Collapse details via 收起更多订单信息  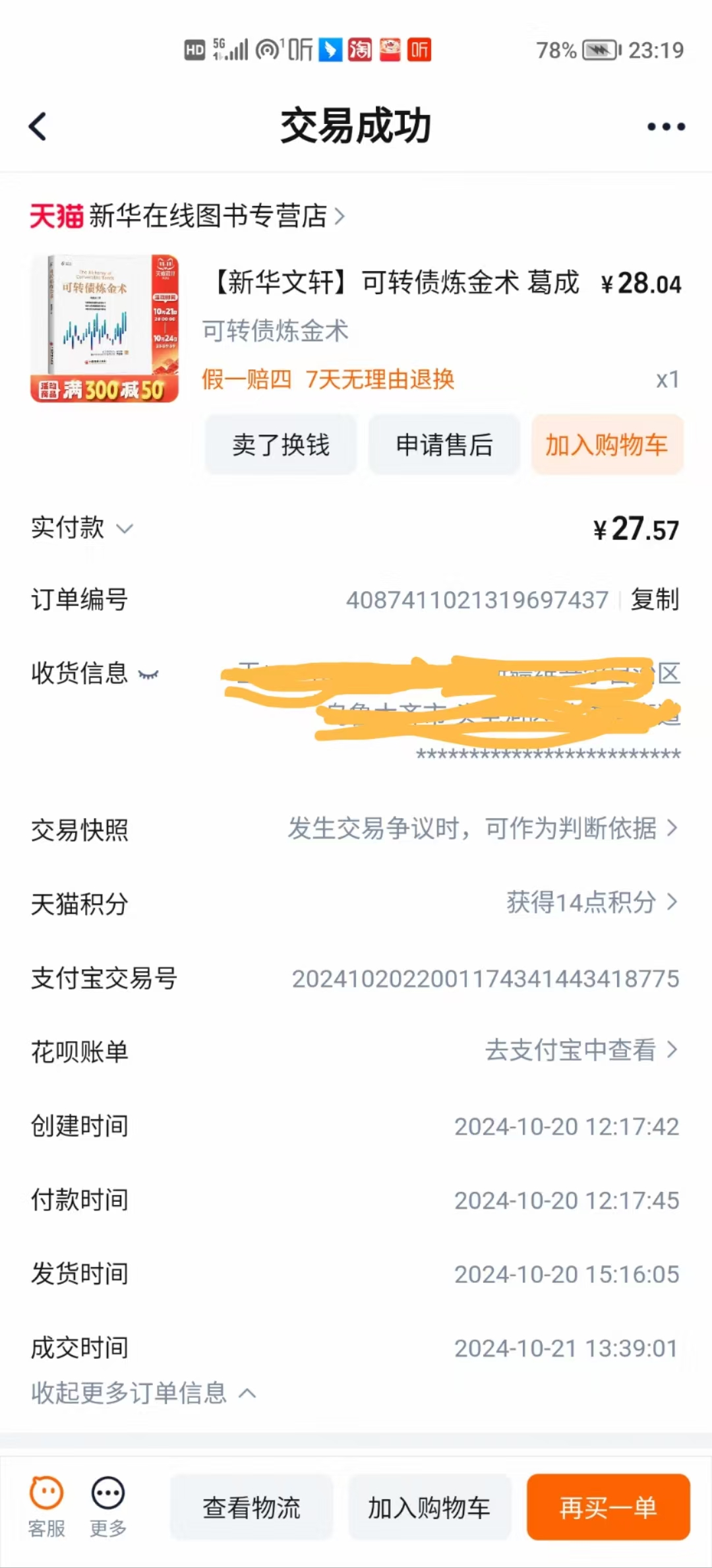pos(143,1393)
